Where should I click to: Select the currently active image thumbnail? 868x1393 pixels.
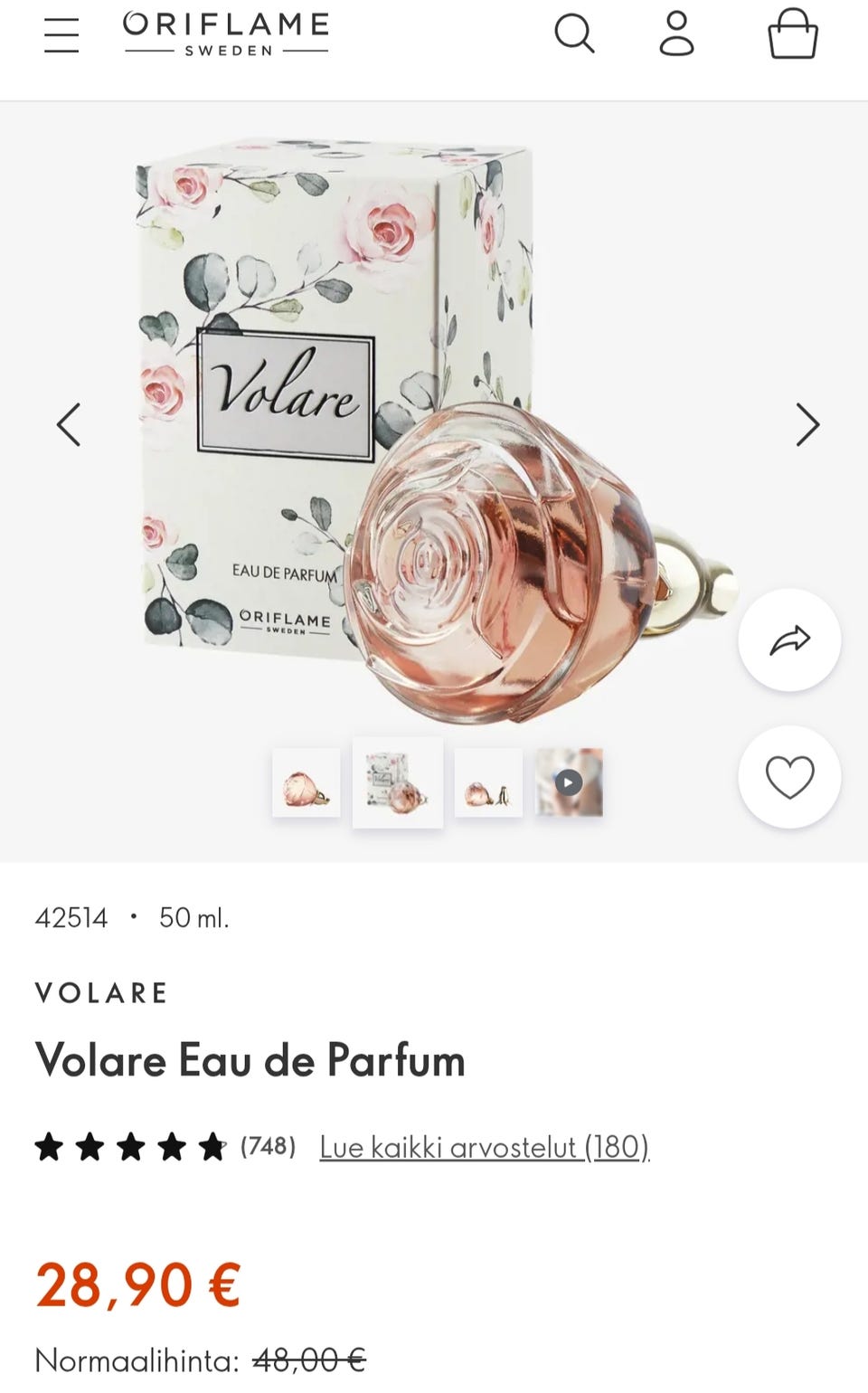tap(398, 782)
